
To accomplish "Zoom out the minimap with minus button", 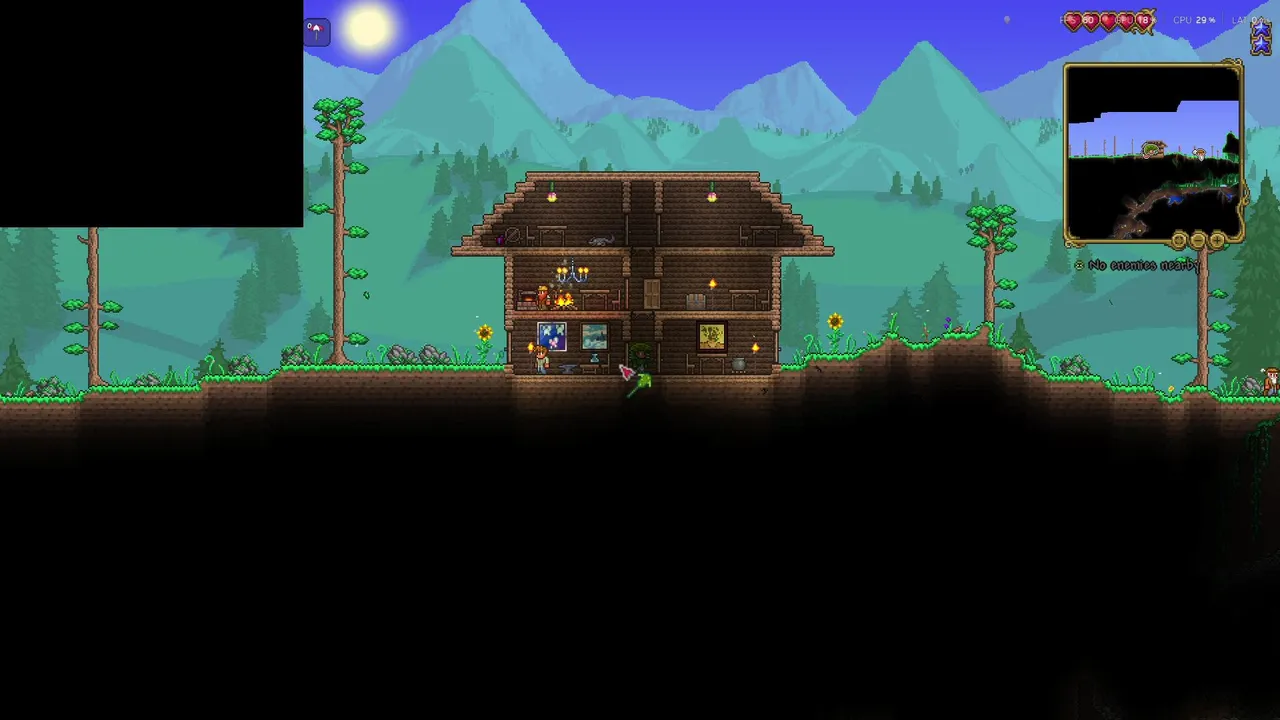I will click(x=1198, y=241).
